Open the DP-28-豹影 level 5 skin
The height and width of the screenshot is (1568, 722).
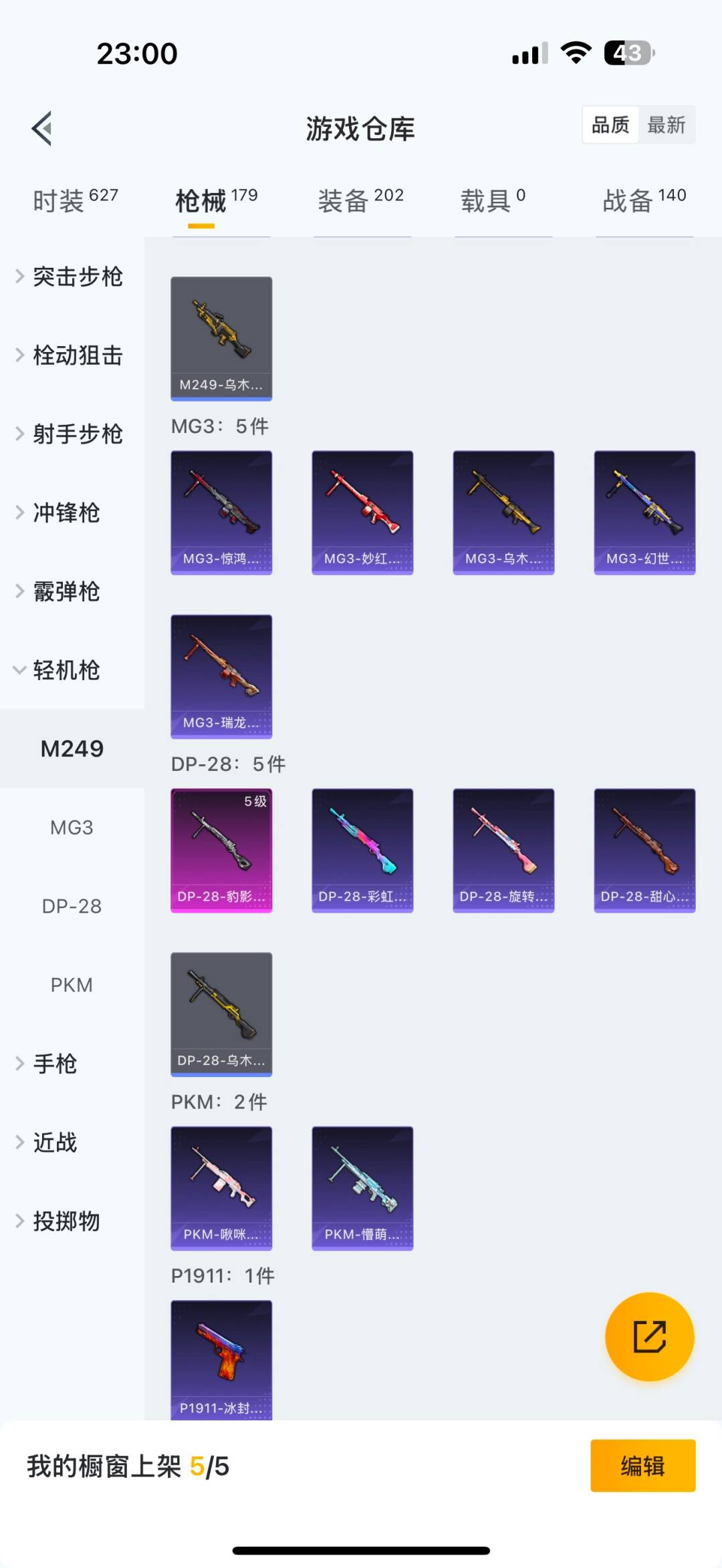click(221, 848)
